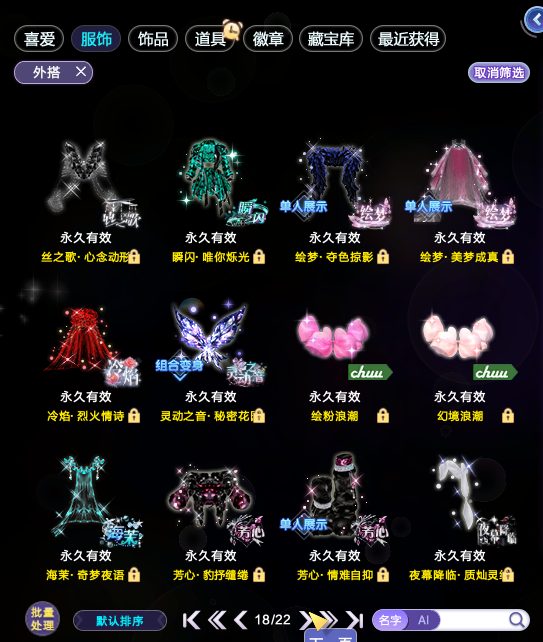The image size is (543, 642).
Task: Collapse panel with the blue arrow
Action: click(x=534, y=20)
